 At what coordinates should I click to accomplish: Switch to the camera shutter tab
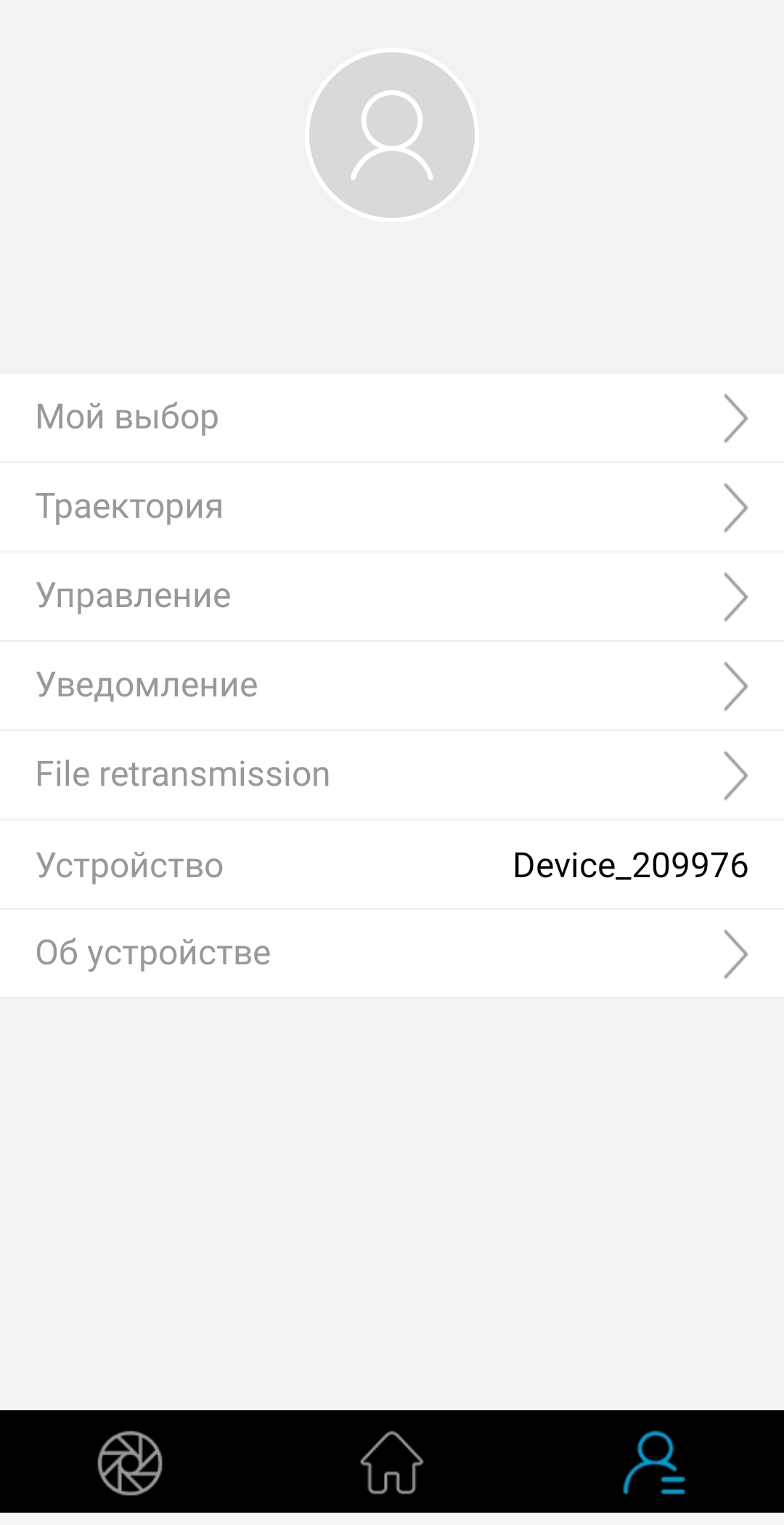pos(130,1463)
